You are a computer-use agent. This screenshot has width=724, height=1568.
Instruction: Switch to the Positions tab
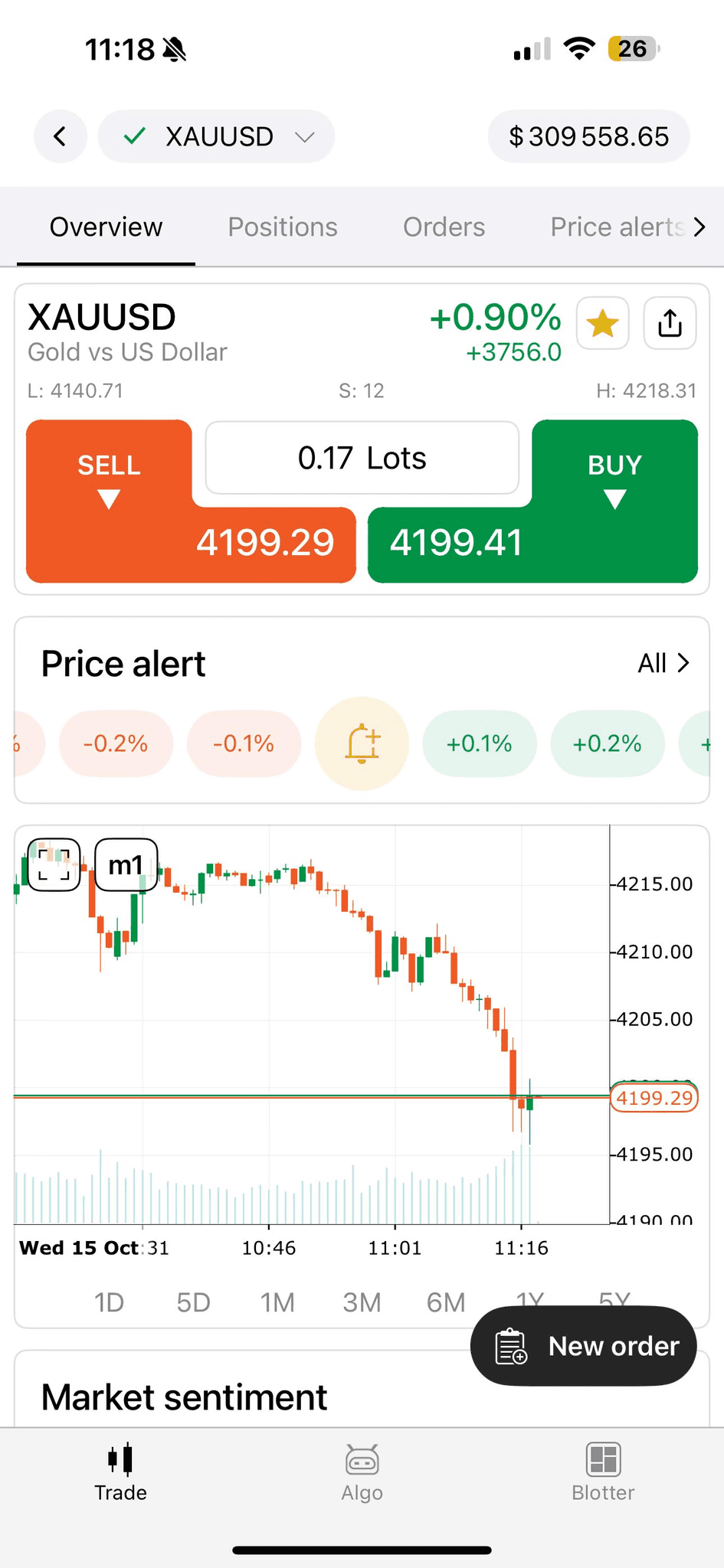(282, 227)
